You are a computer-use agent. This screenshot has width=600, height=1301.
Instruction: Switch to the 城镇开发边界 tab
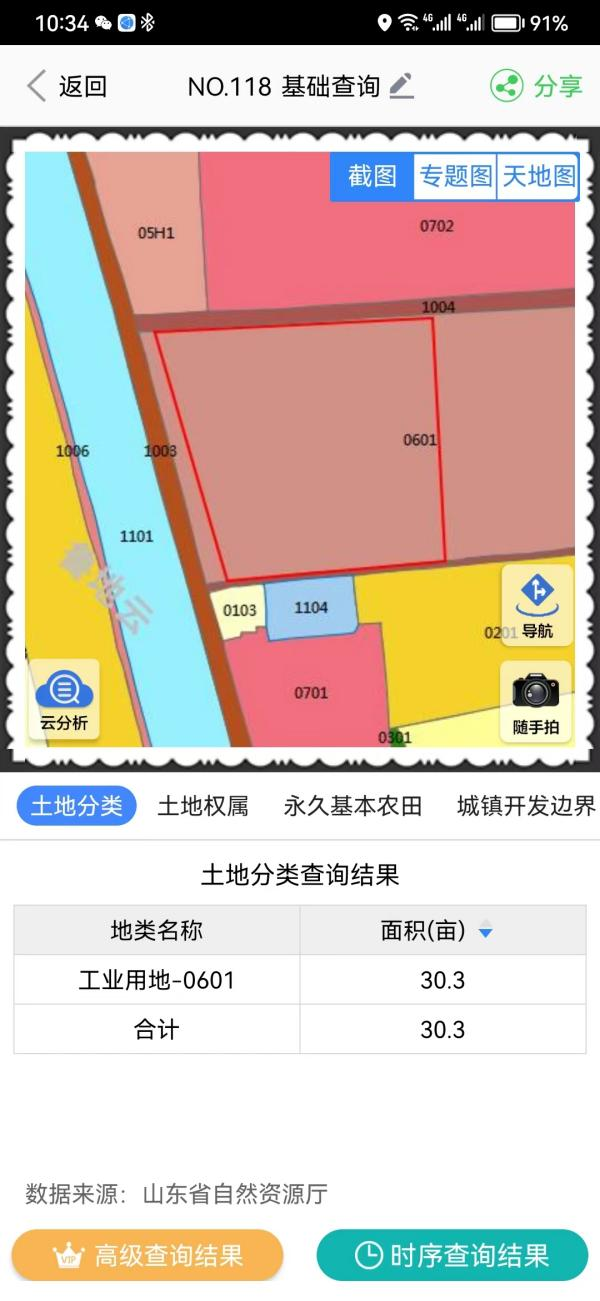tap(525, 806)
